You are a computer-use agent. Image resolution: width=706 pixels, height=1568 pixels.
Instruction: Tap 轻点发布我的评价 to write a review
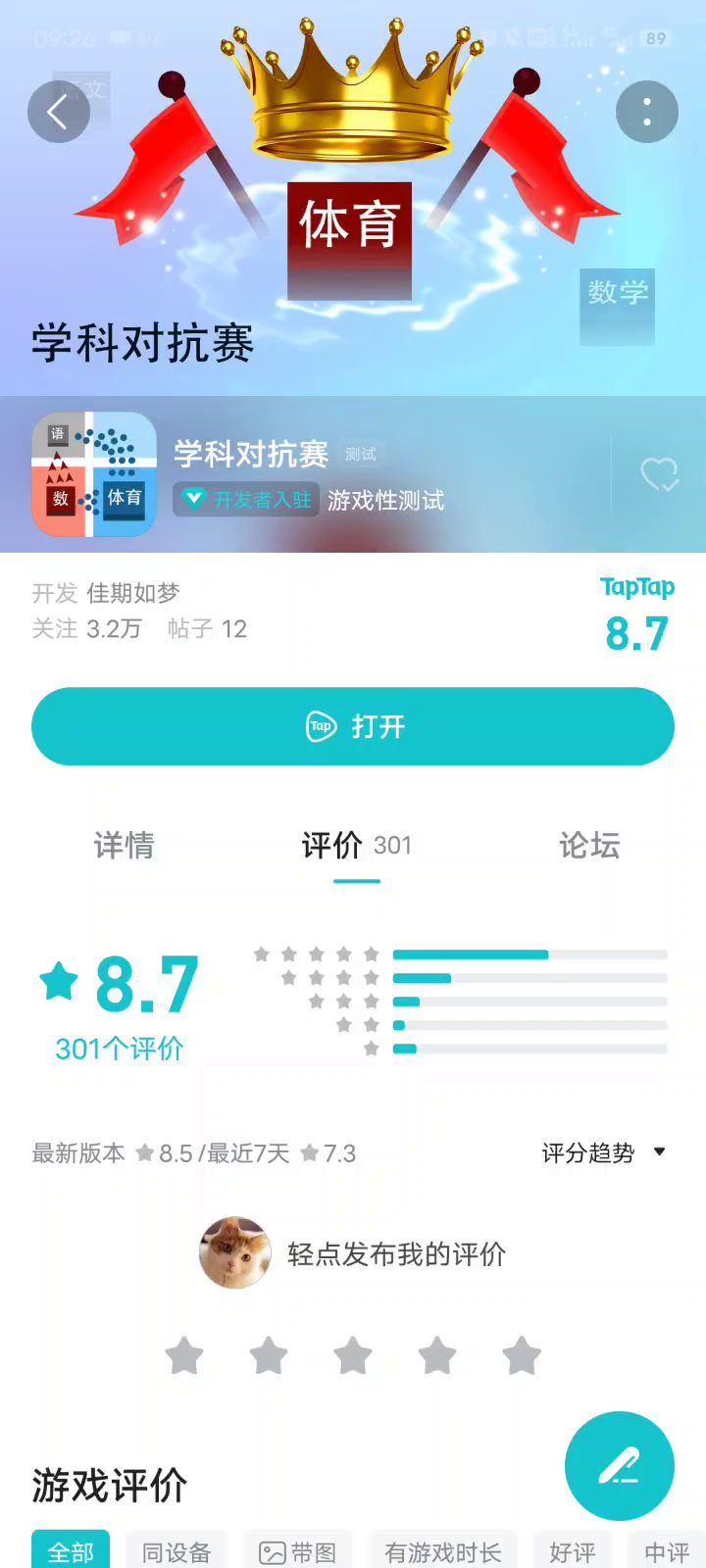coord(396,1253)
